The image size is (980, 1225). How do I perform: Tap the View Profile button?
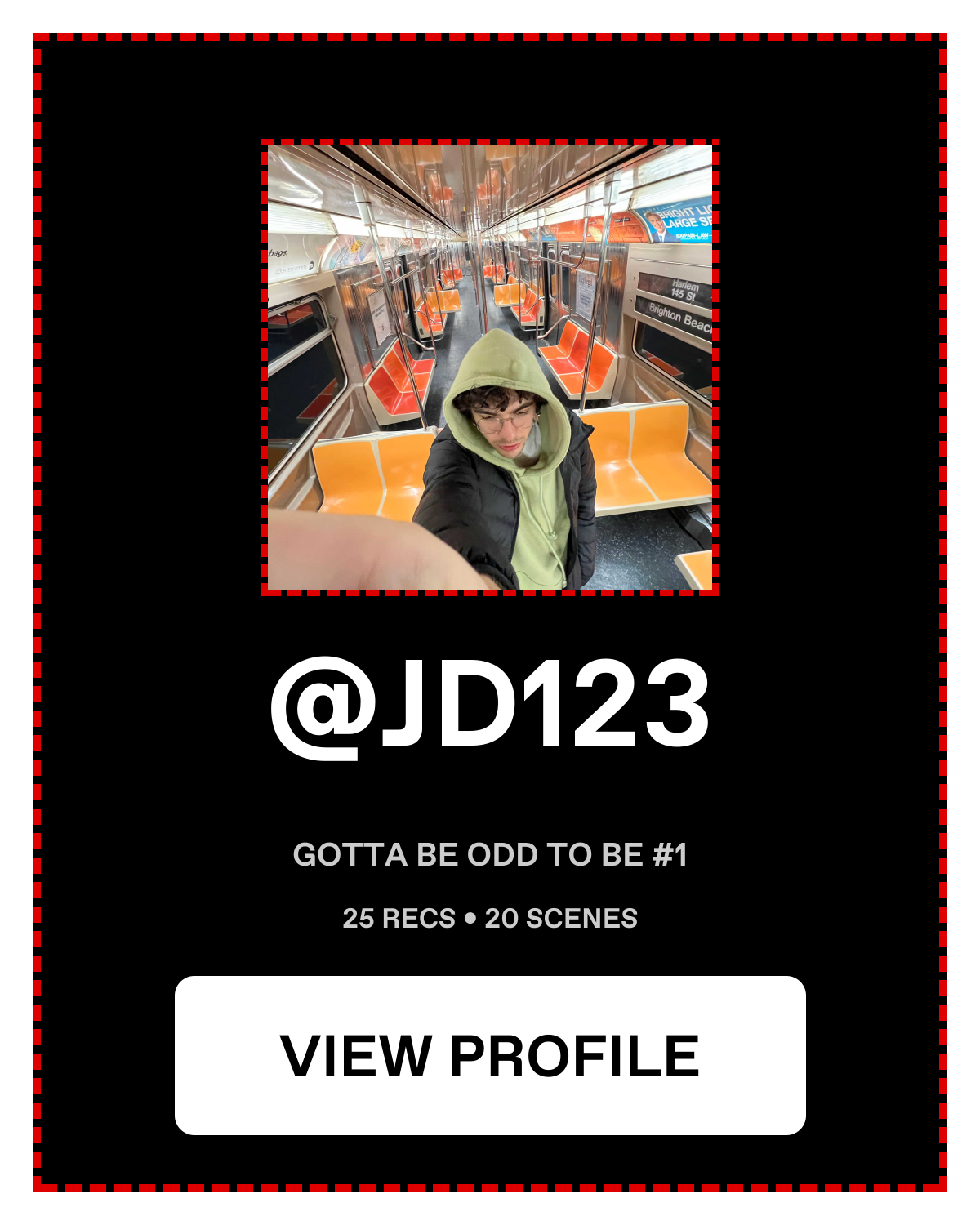pyautogui.click(x=490, y=1055)
